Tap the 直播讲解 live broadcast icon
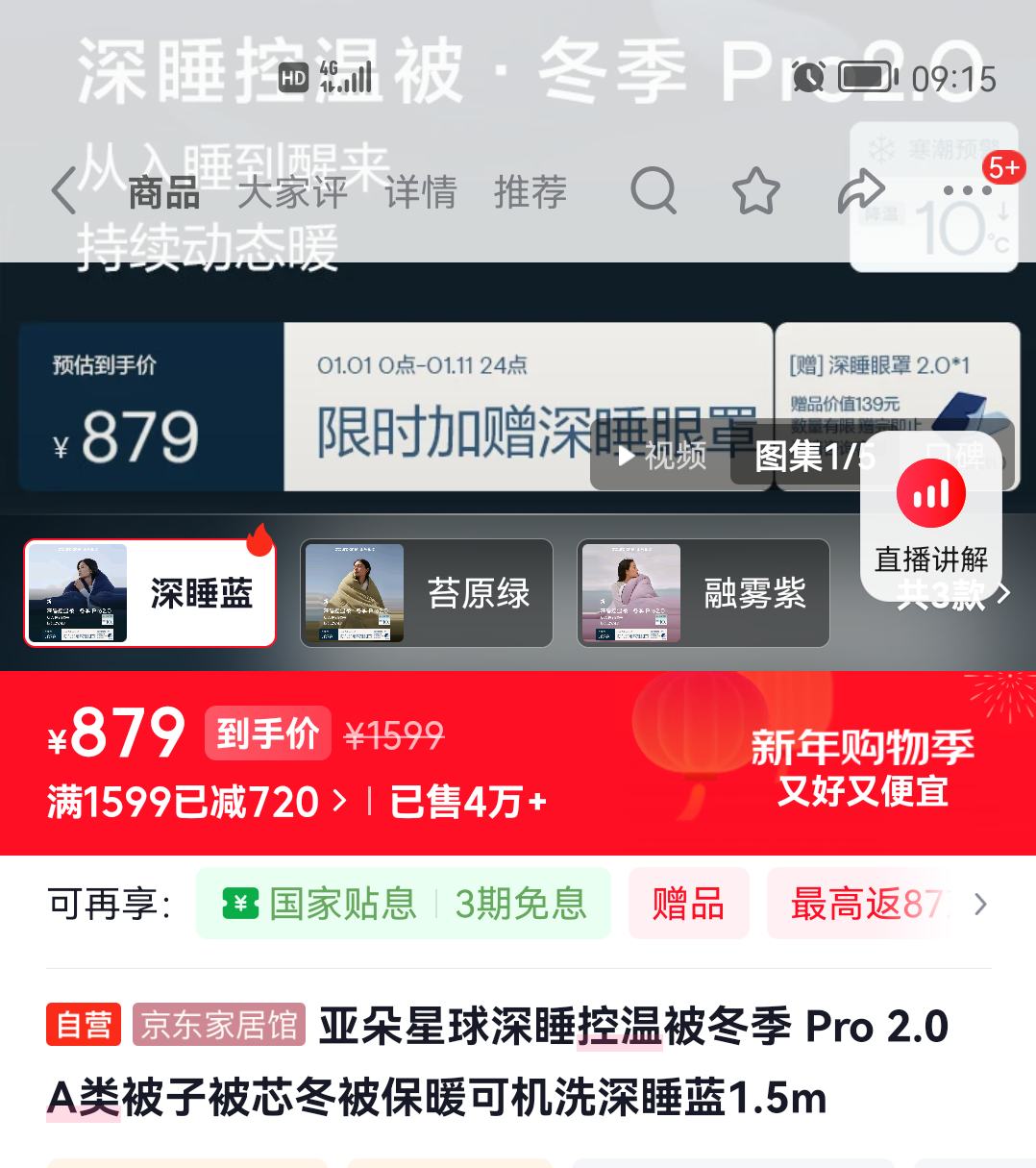Screen dimensions: 1036x1168 coord(928,491)
